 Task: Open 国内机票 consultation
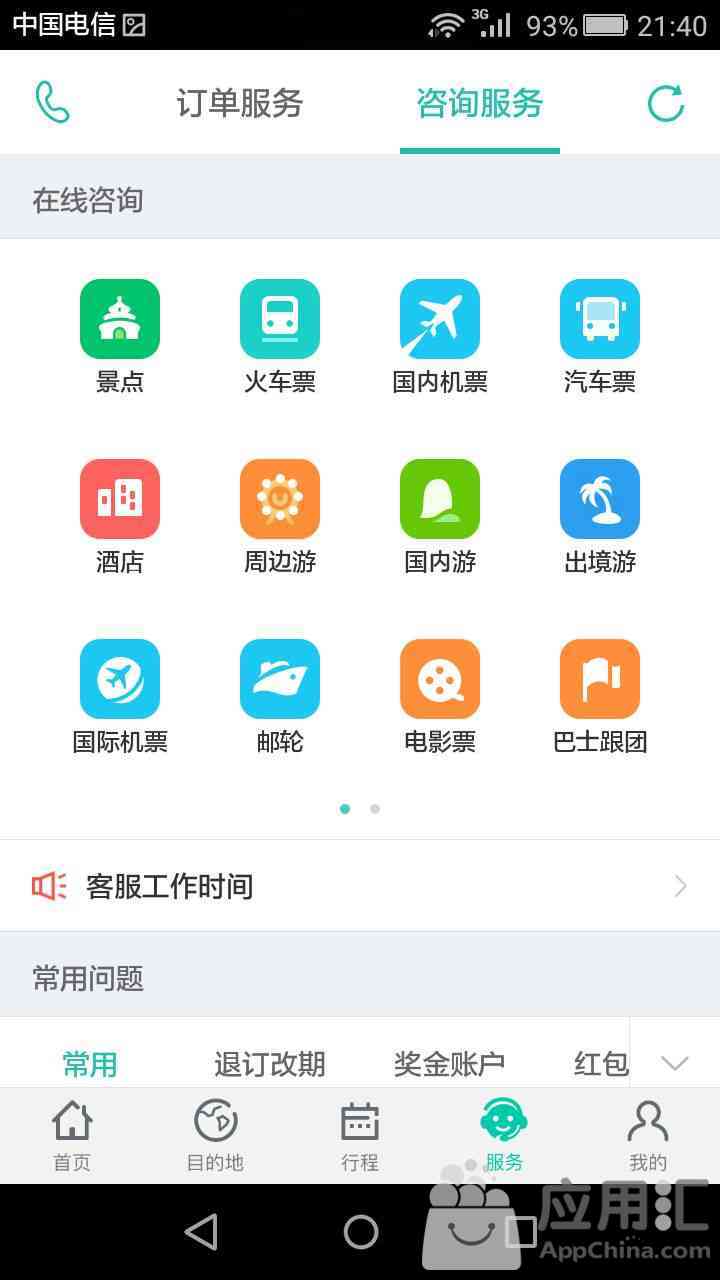pyautogui.click(x=440, y=320)
